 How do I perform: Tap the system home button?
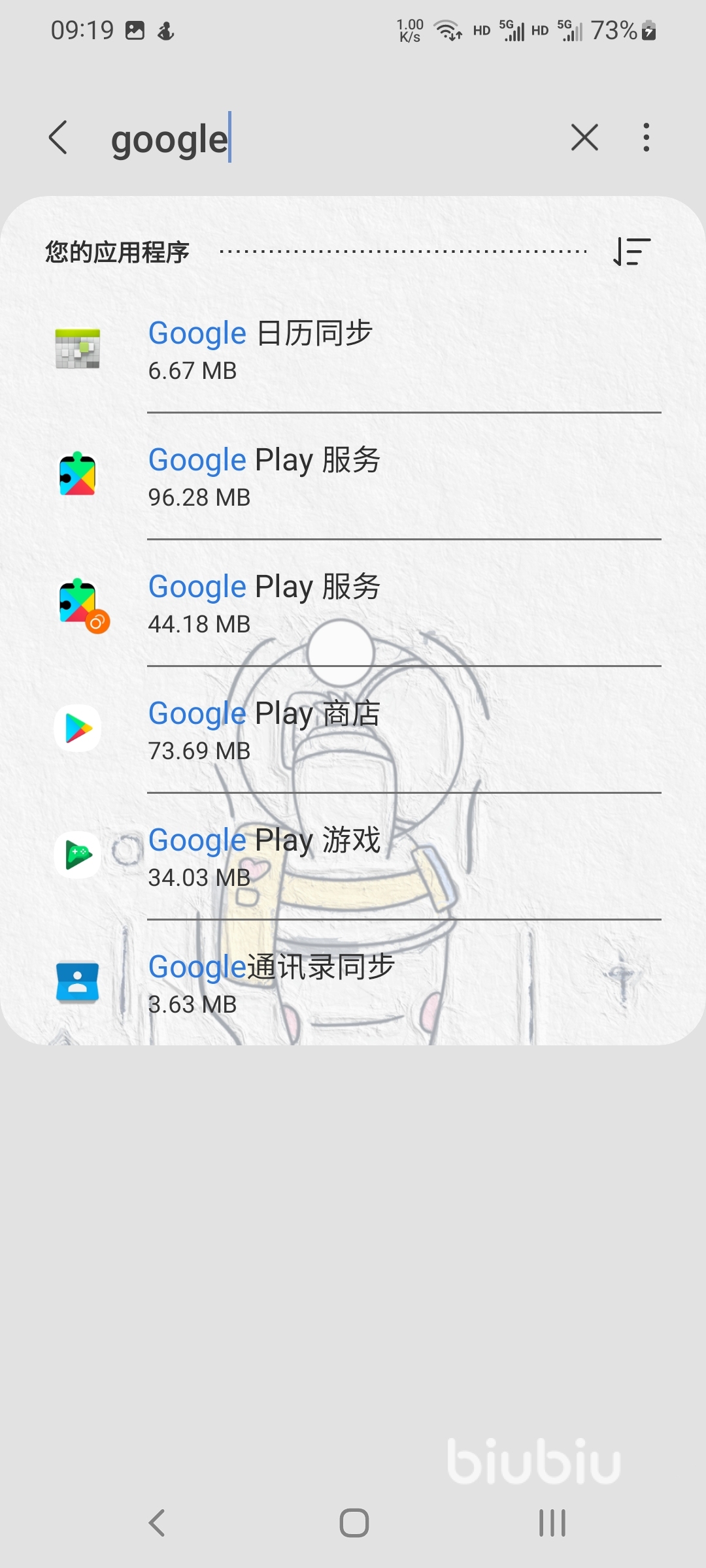pos(354,1523)
